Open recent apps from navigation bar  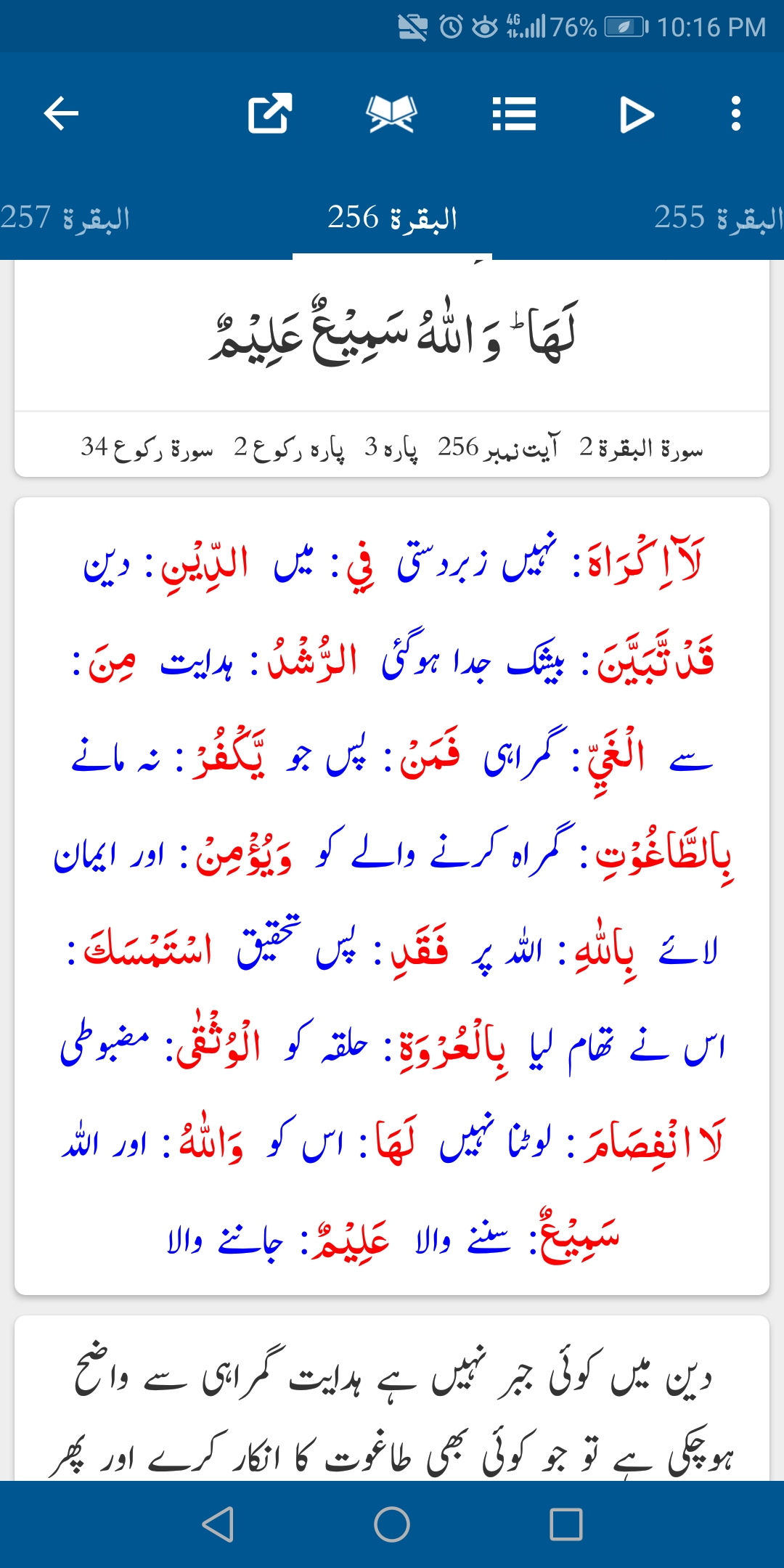pyautogui.click(x=566, y=1524)
